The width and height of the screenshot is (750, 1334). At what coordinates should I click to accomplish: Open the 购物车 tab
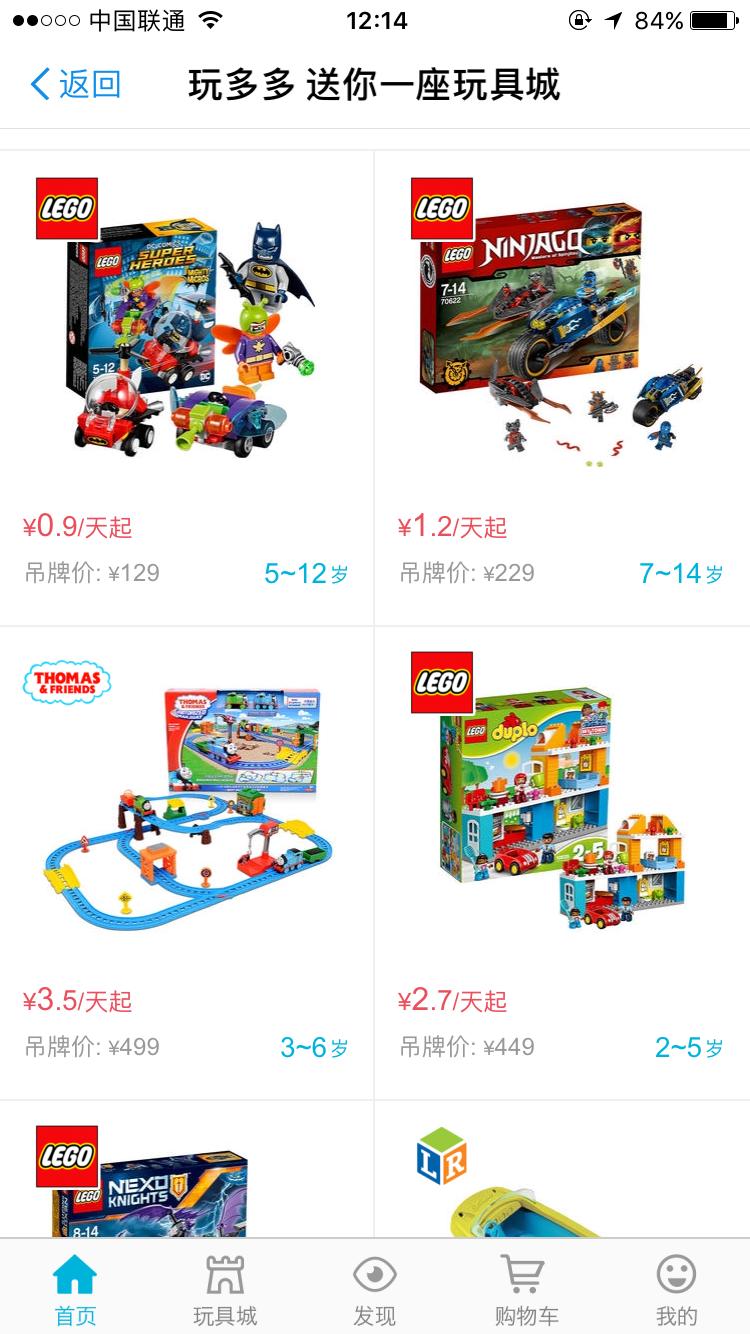click(526, 1290)
